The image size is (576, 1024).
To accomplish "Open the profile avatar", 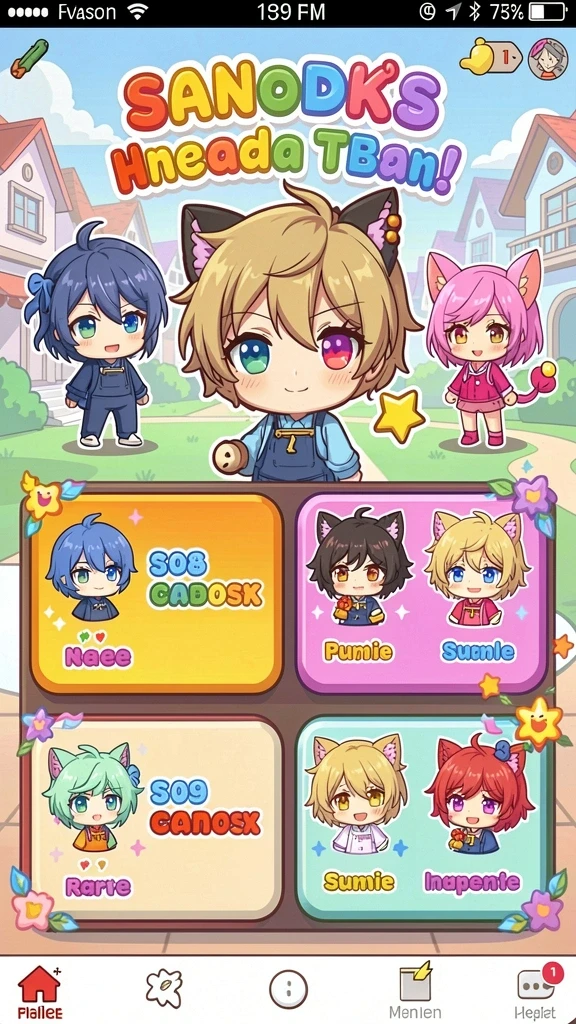I will point(547,59).
